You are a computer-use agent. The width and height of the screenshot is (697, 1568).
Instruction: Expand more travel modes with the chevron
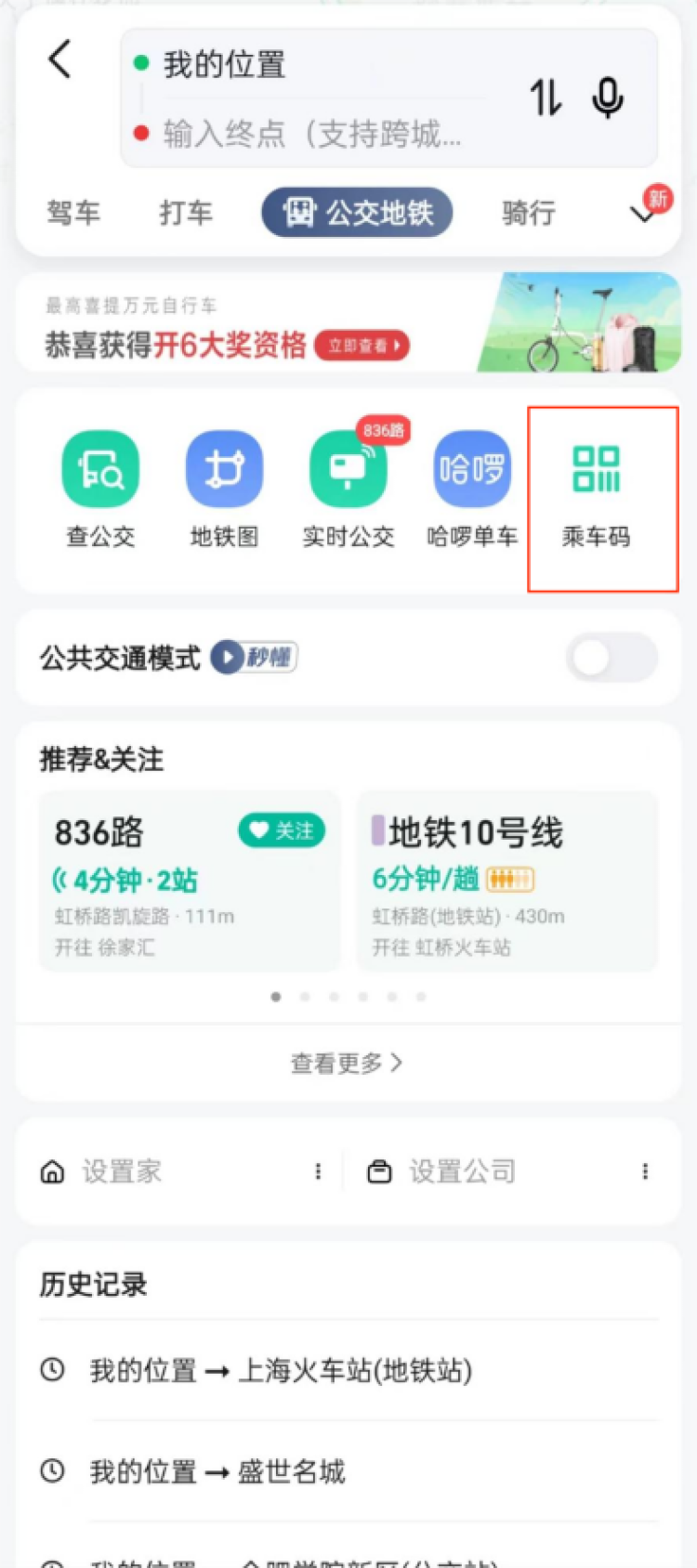(x=643, y=214)
